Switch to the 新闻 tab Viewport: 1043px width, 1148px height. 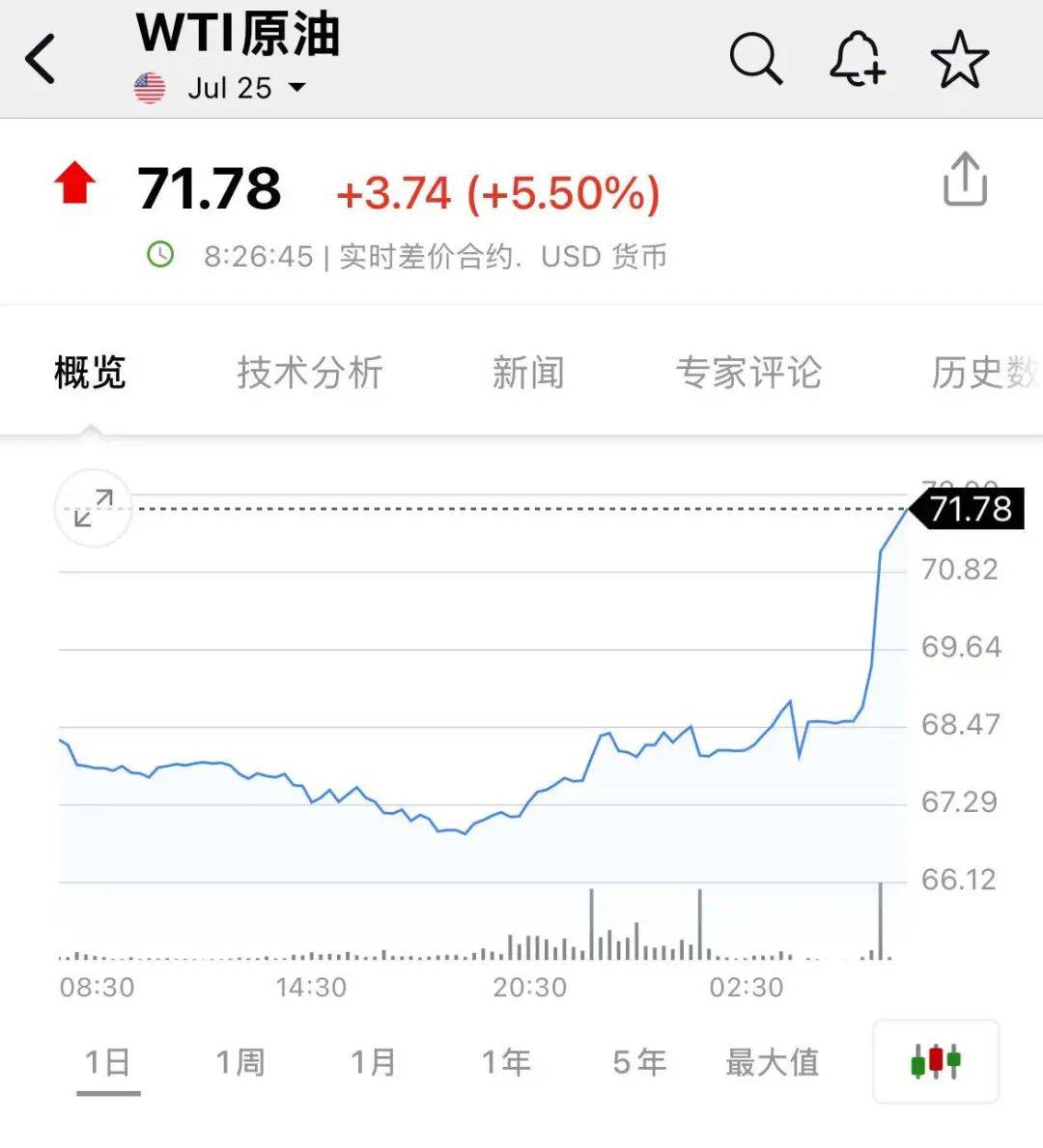point(528,373)
